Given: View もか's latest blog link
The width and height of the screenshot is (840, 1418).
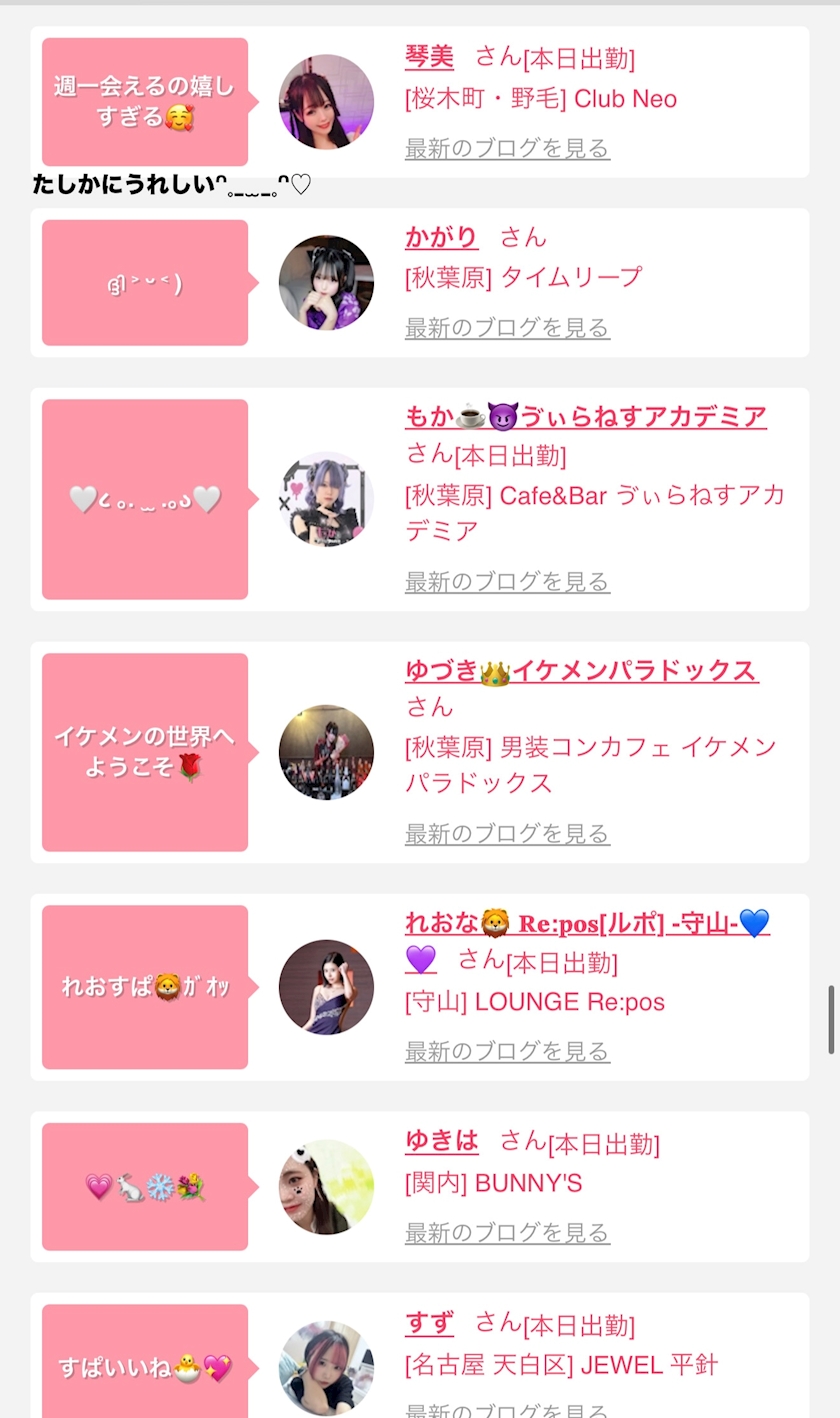Looking at the screenshot, I should point(507,582).
